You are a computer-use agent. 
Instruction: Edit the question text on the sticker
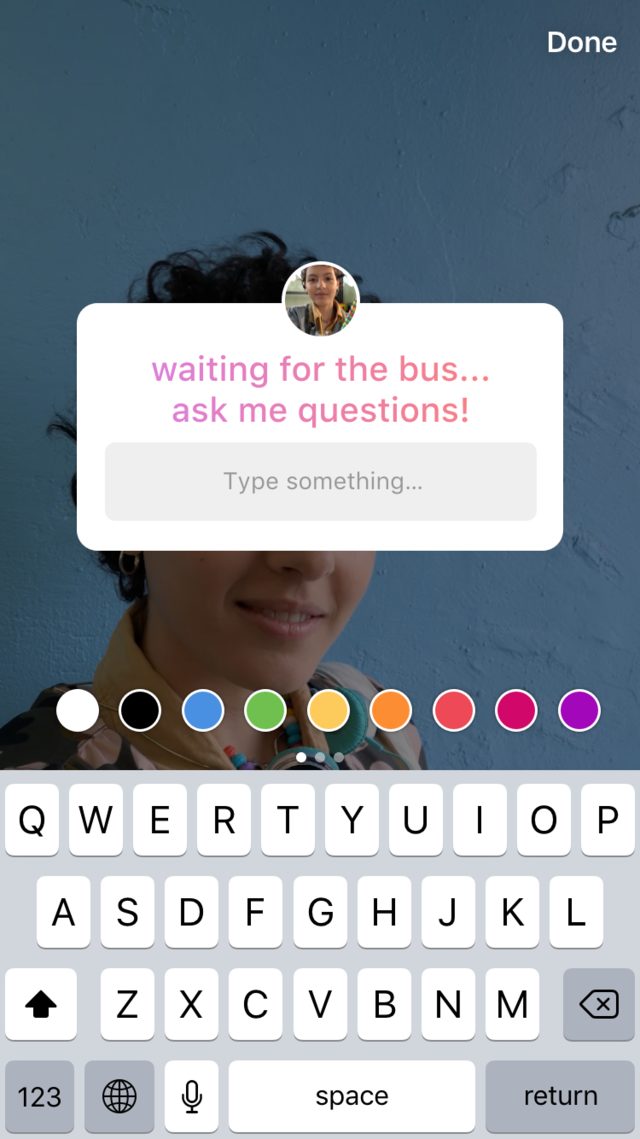coord(320,390)
